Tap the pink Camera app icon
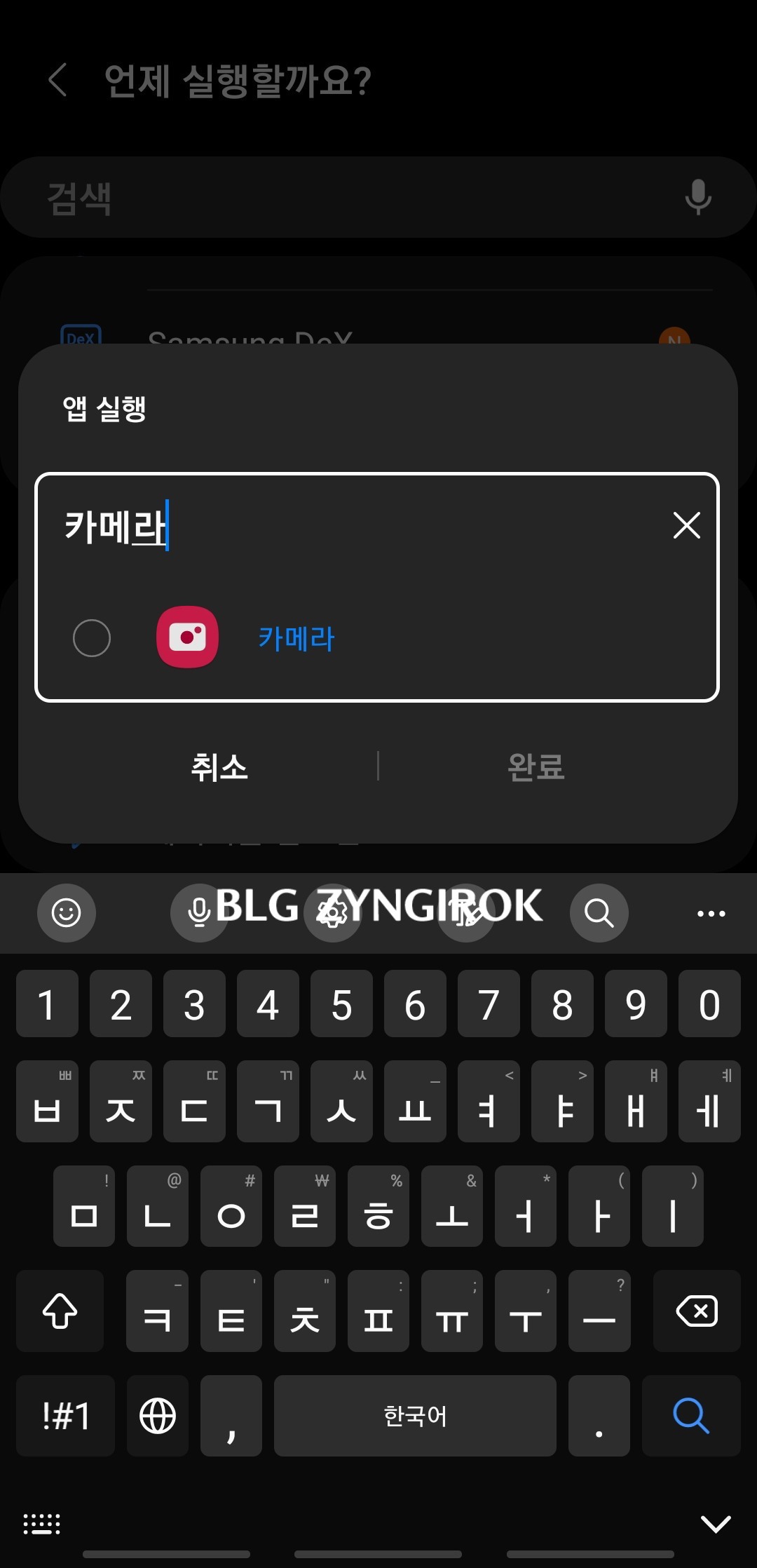The height and width of the screenshot is (1568, 757). (x=186, y=635)
